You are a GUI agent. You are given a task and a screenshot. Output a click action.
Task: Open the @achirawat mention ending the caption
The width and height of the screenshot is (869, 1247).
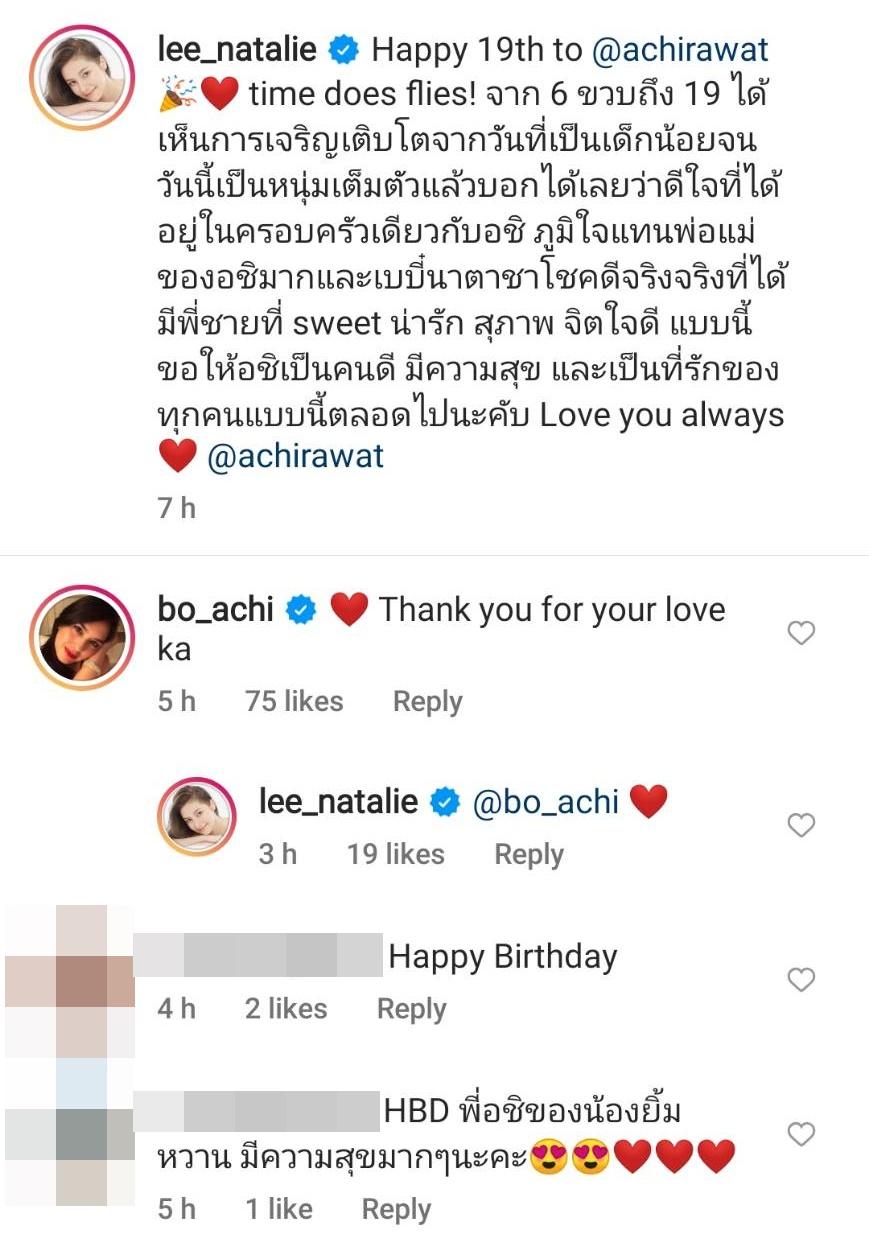tap(295, 457)
